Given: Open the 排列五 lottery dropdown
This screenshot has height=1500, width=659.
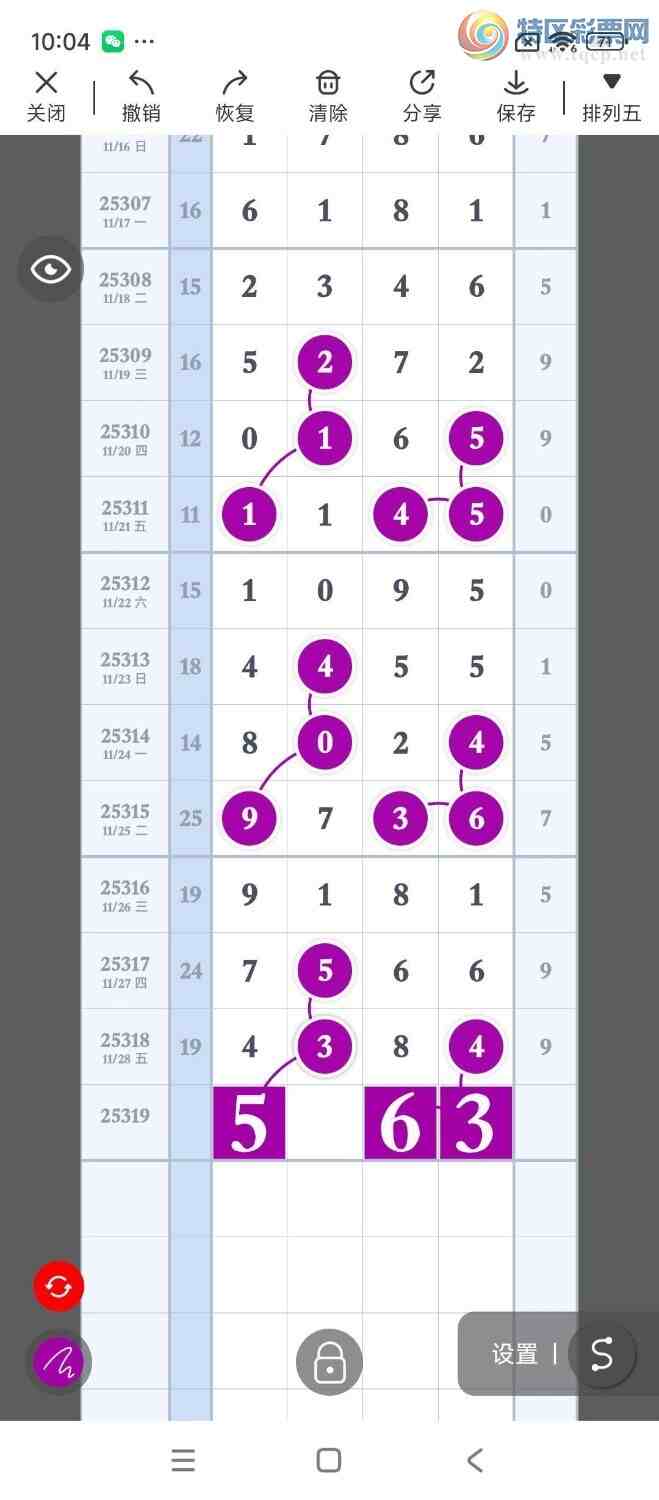Looking at the screenshot, I should tap(611, 96).
